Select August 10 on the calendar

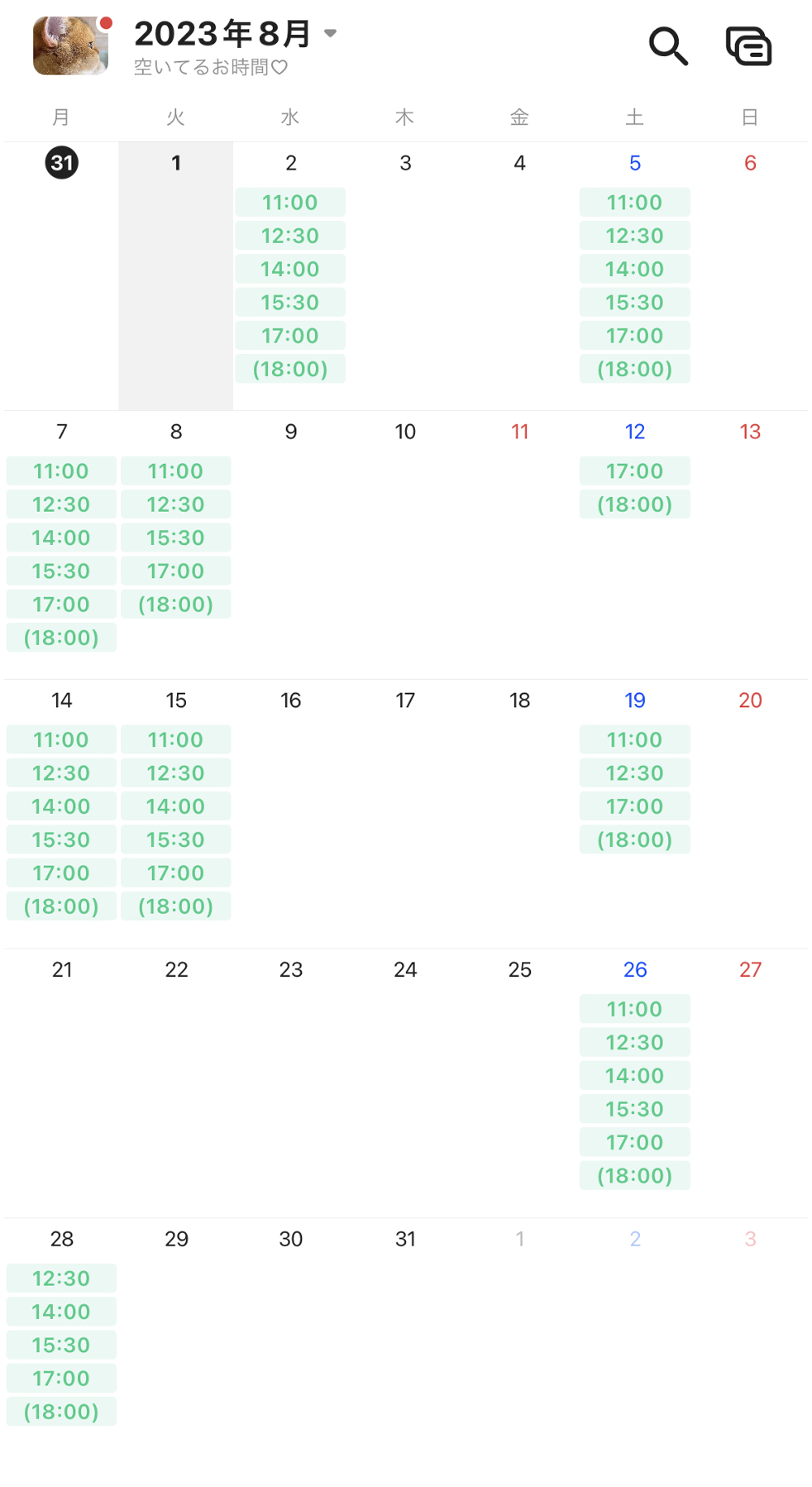pos(405,432)
